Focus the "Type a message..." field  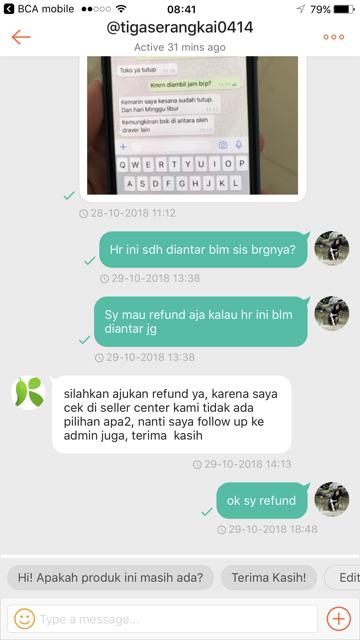click(177, 619)
